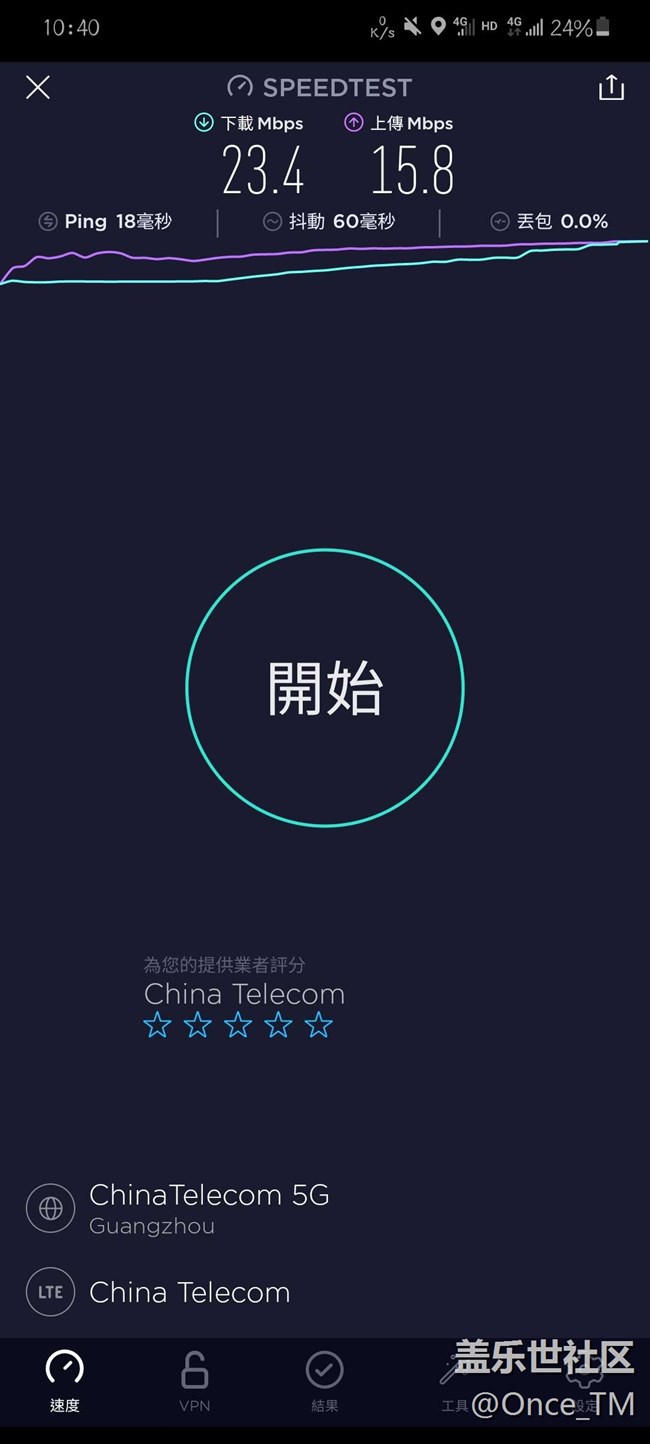Close the speed test result
This screenshot has height=1444, width=650.
pos(37,88)
